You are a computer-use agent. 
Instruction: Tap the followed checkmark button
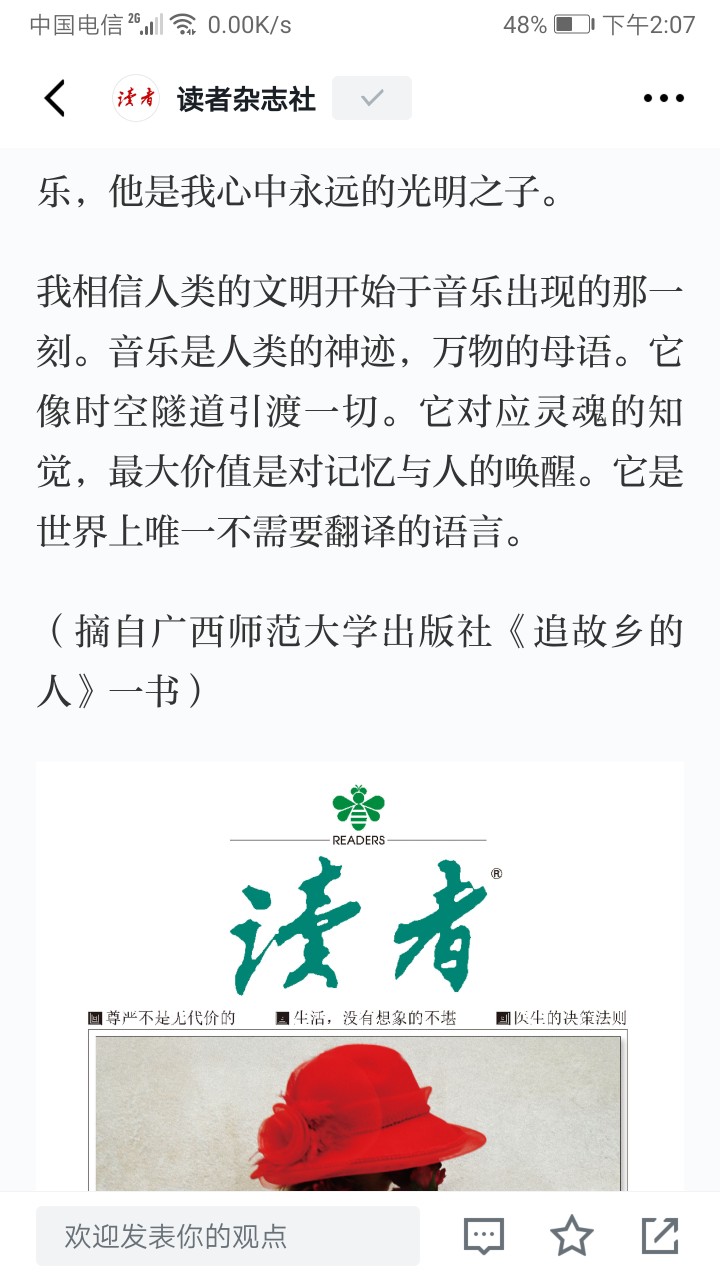372,98
